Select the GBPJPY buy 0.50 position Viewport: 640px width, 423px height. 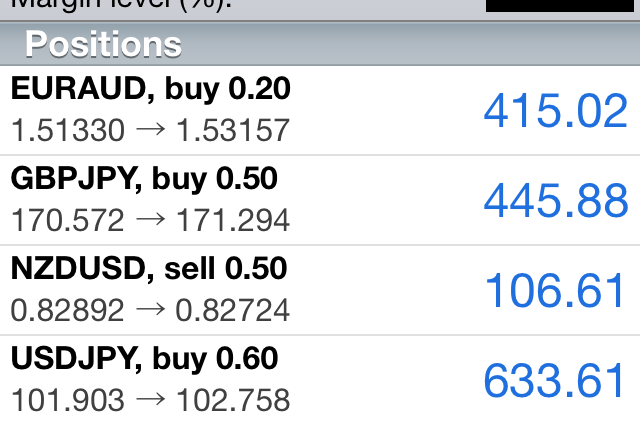(x=320, y=200)
